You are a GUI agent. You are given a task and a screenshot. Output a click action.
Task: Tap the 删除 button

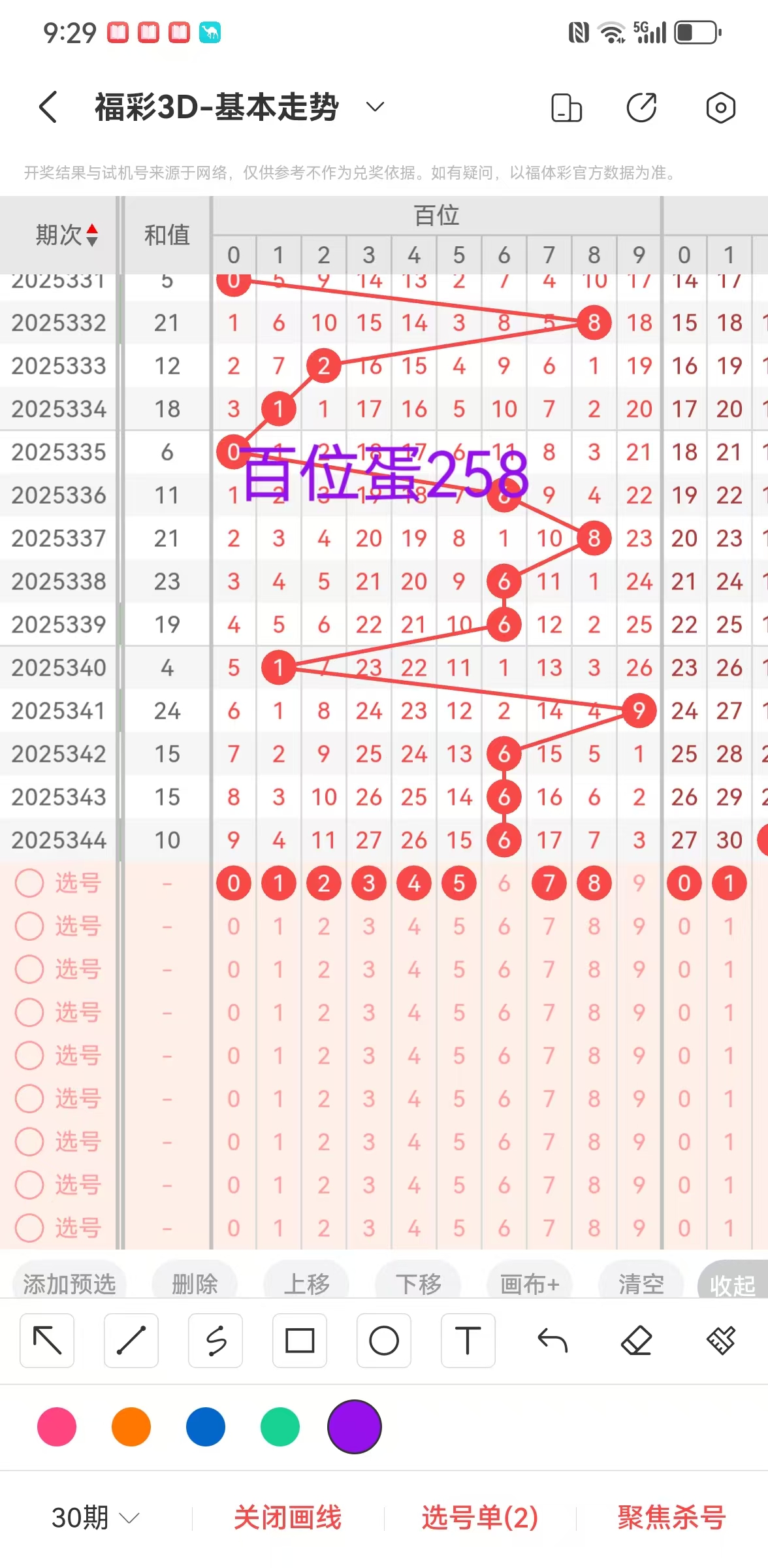[x=195, y=1284]
